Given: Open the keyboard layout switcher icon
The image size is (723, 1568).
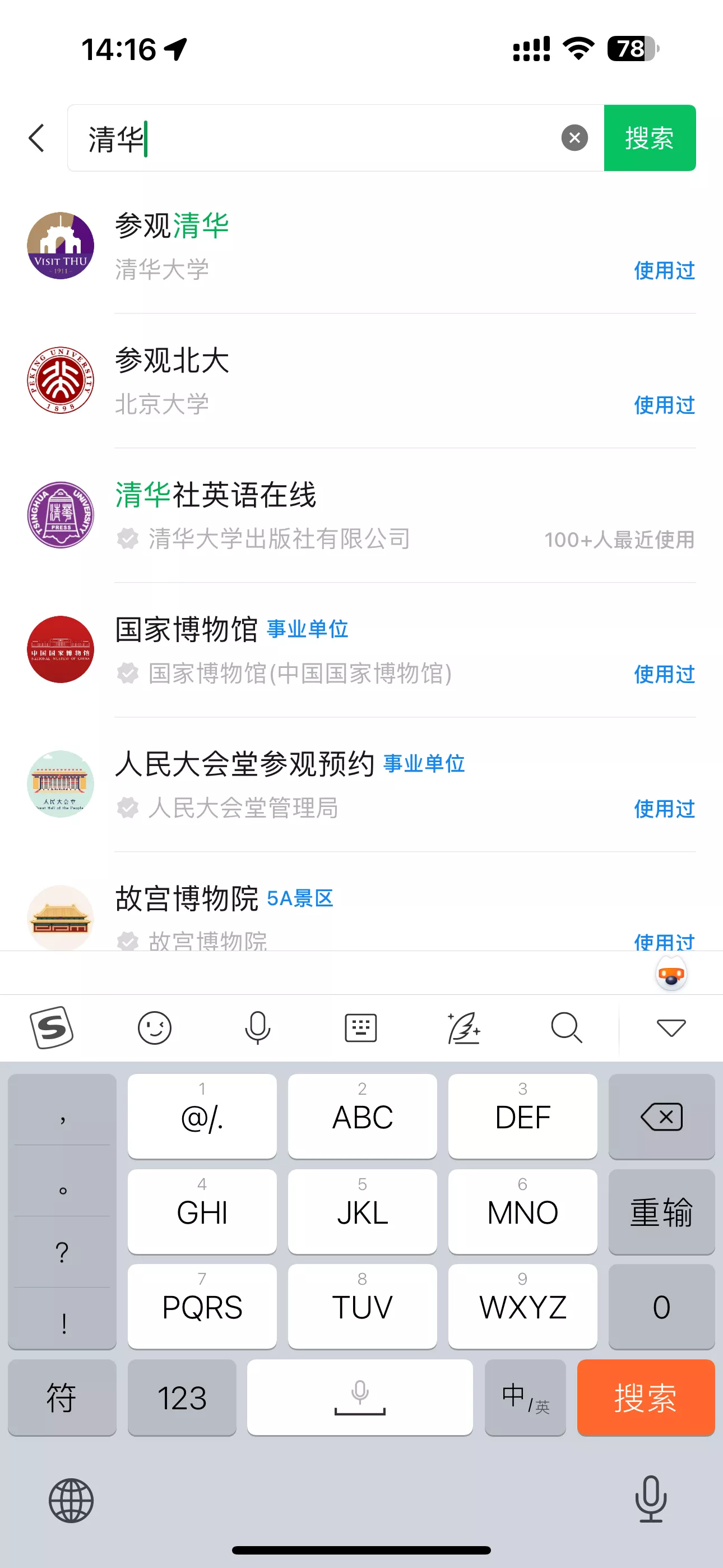Looking at the screenshot, I should tap(361, 1028).
